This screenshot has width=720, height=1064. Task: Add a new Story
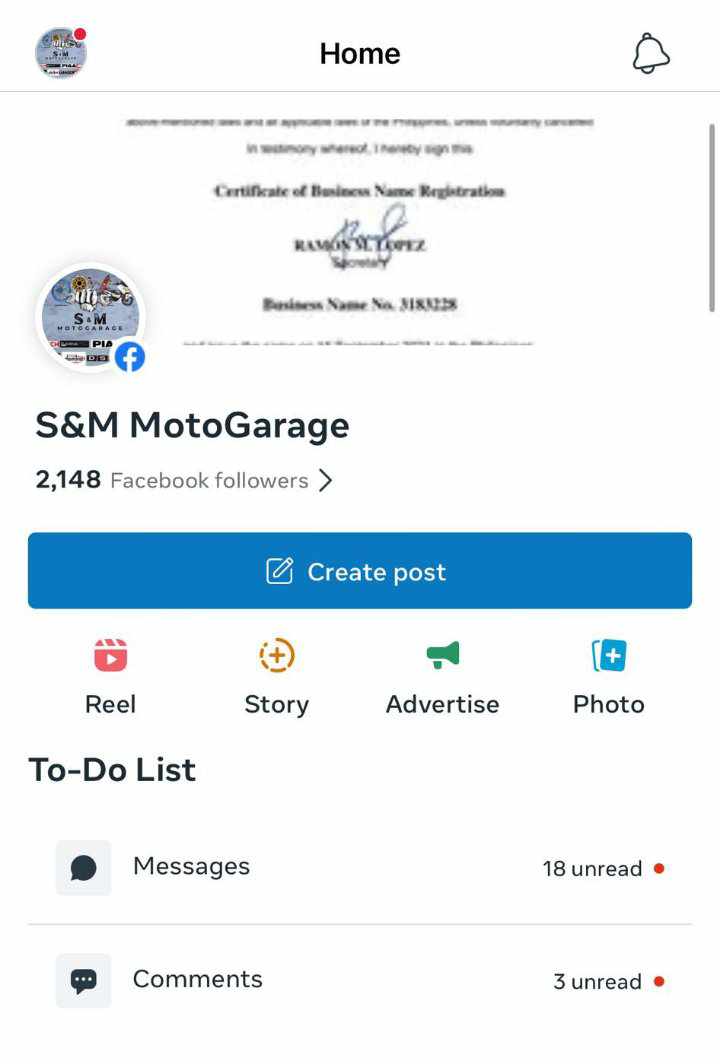pos(276,677)
